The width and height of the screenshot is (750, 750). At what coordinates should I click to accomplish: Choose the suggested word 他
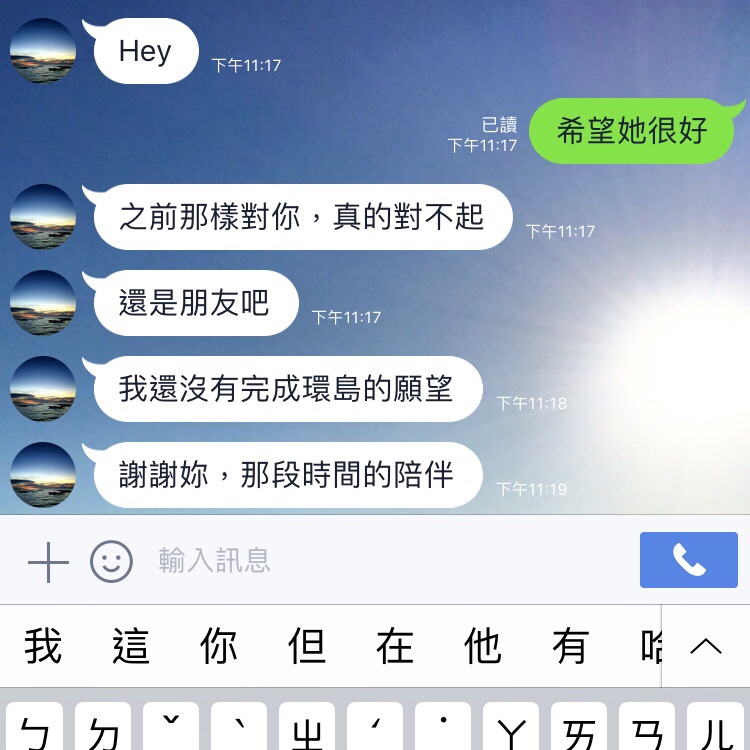tap(482, 646)
